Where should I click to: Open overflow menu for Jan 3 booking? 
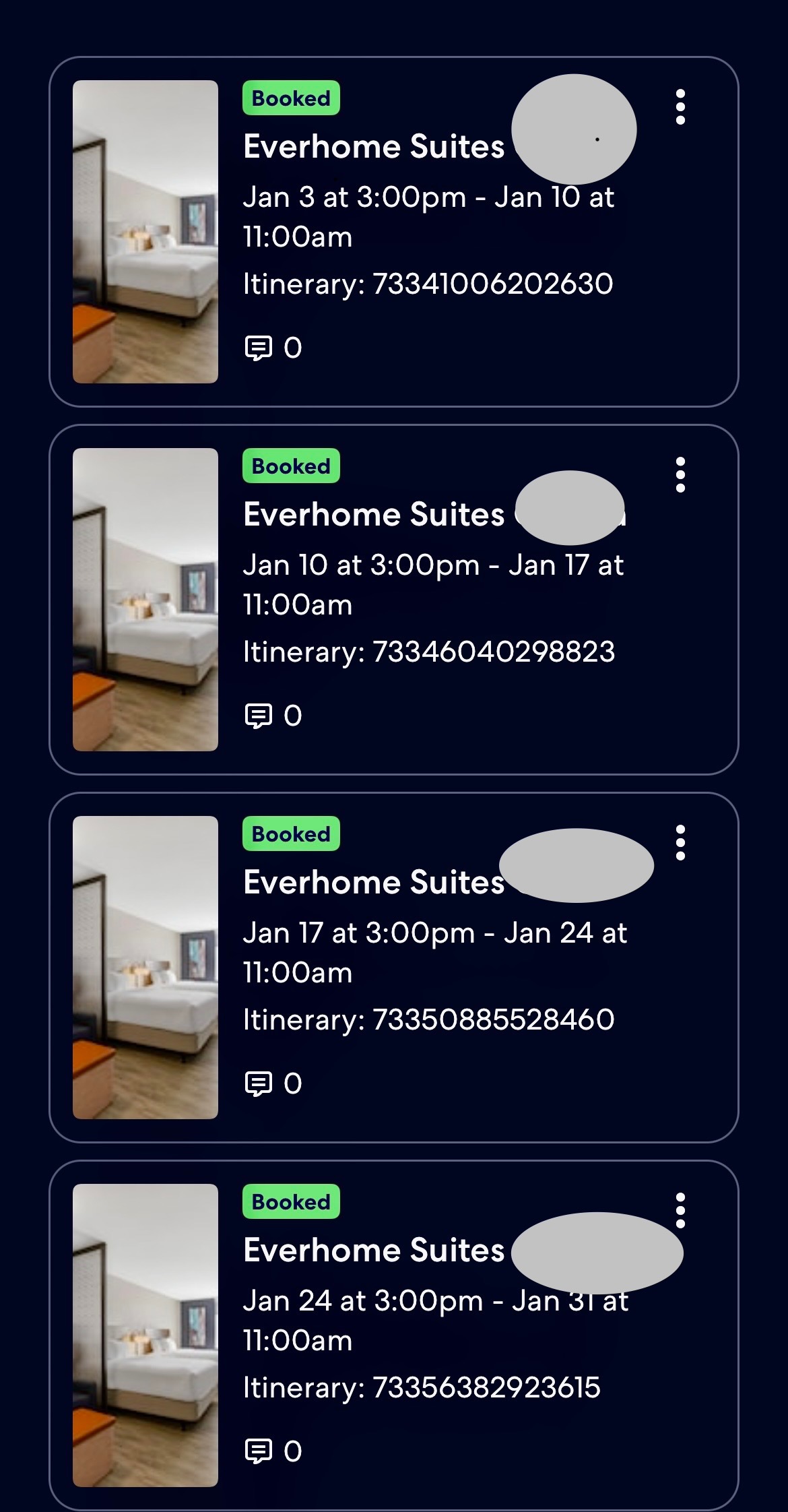pyautogui.click(x=680, y=106)
